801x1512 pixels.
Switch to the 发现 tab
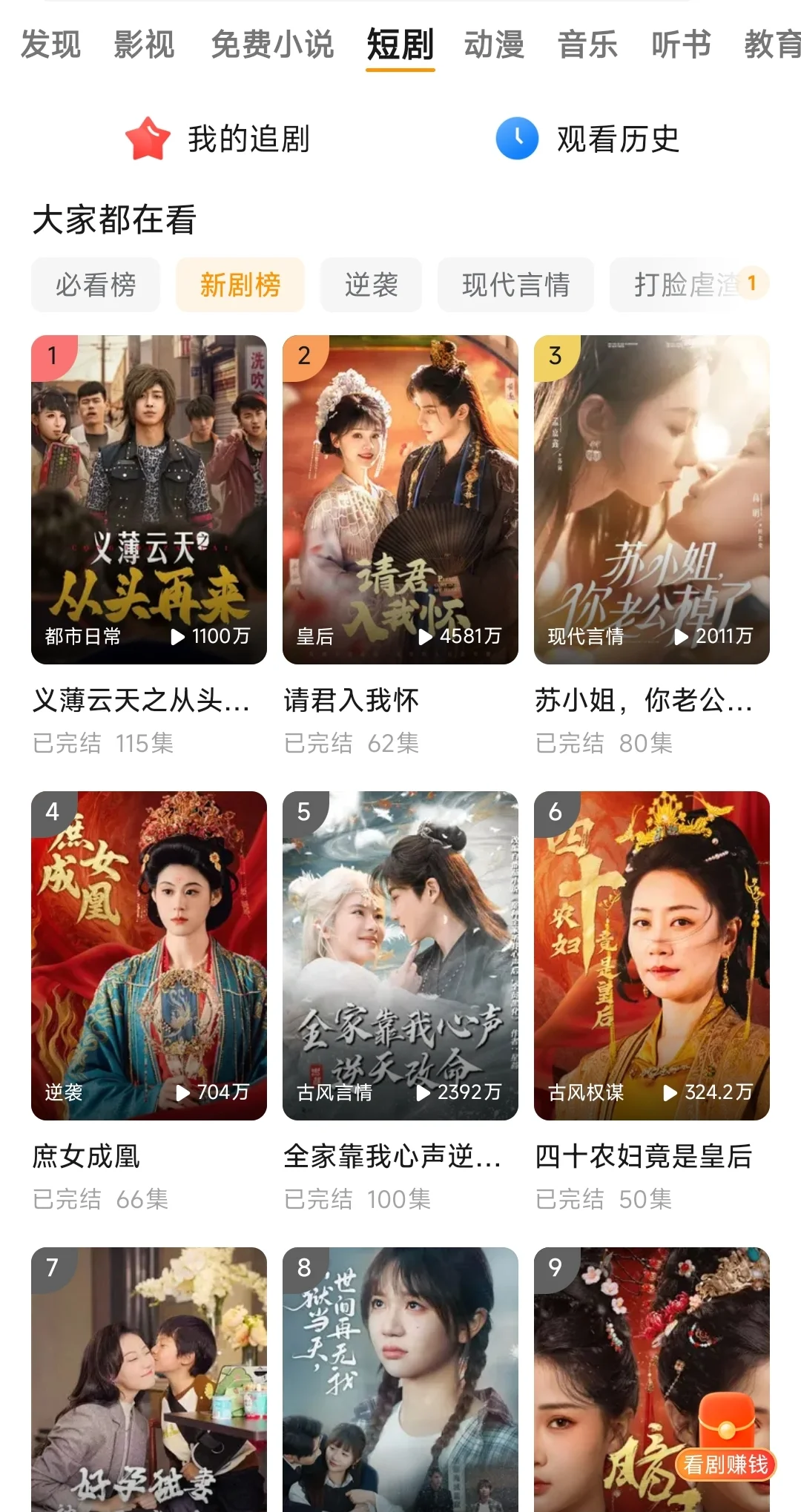(x=50, y=44)
